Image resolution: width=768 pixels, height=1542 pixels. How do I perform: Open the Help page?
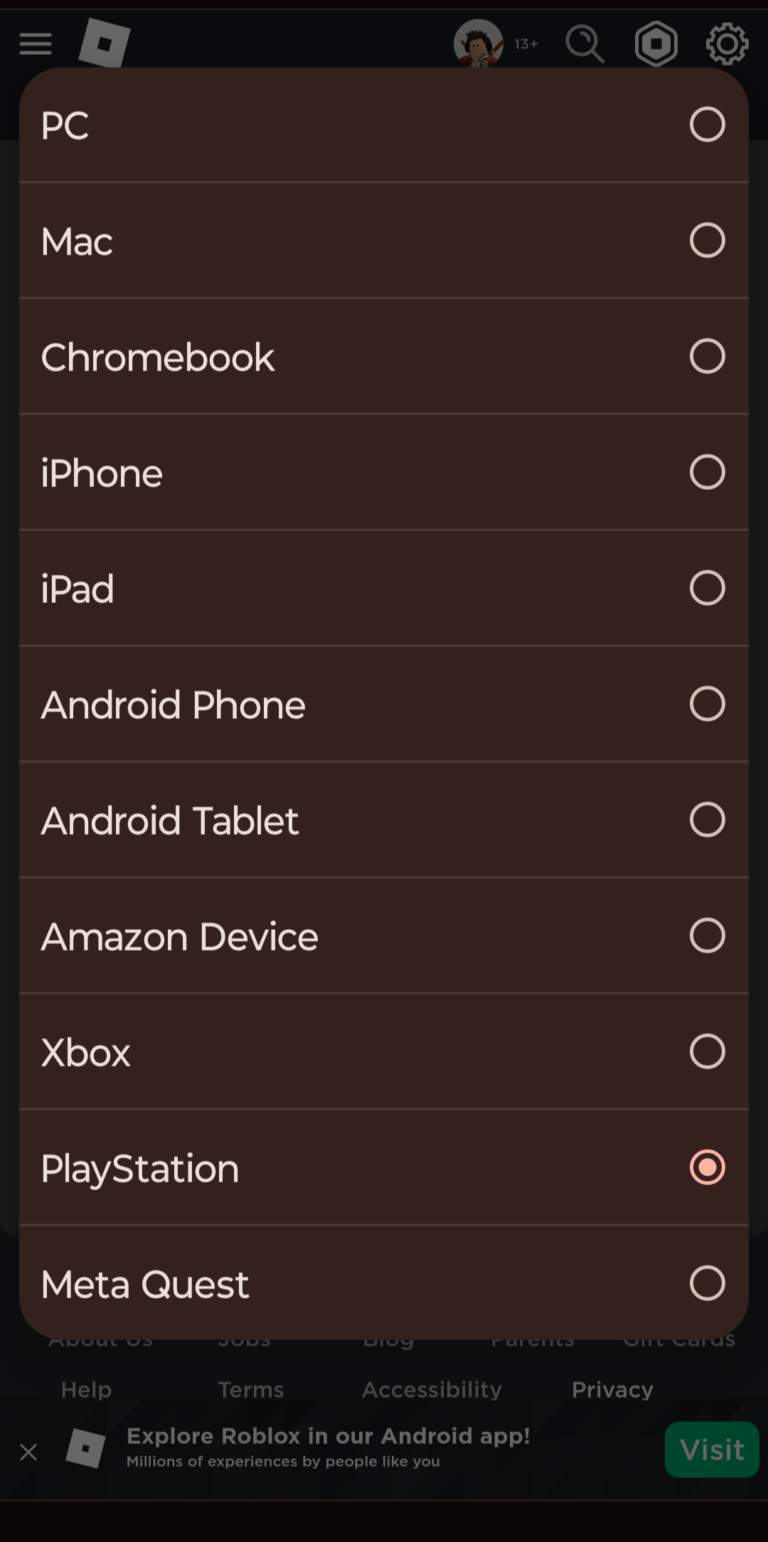(85, 1389)
